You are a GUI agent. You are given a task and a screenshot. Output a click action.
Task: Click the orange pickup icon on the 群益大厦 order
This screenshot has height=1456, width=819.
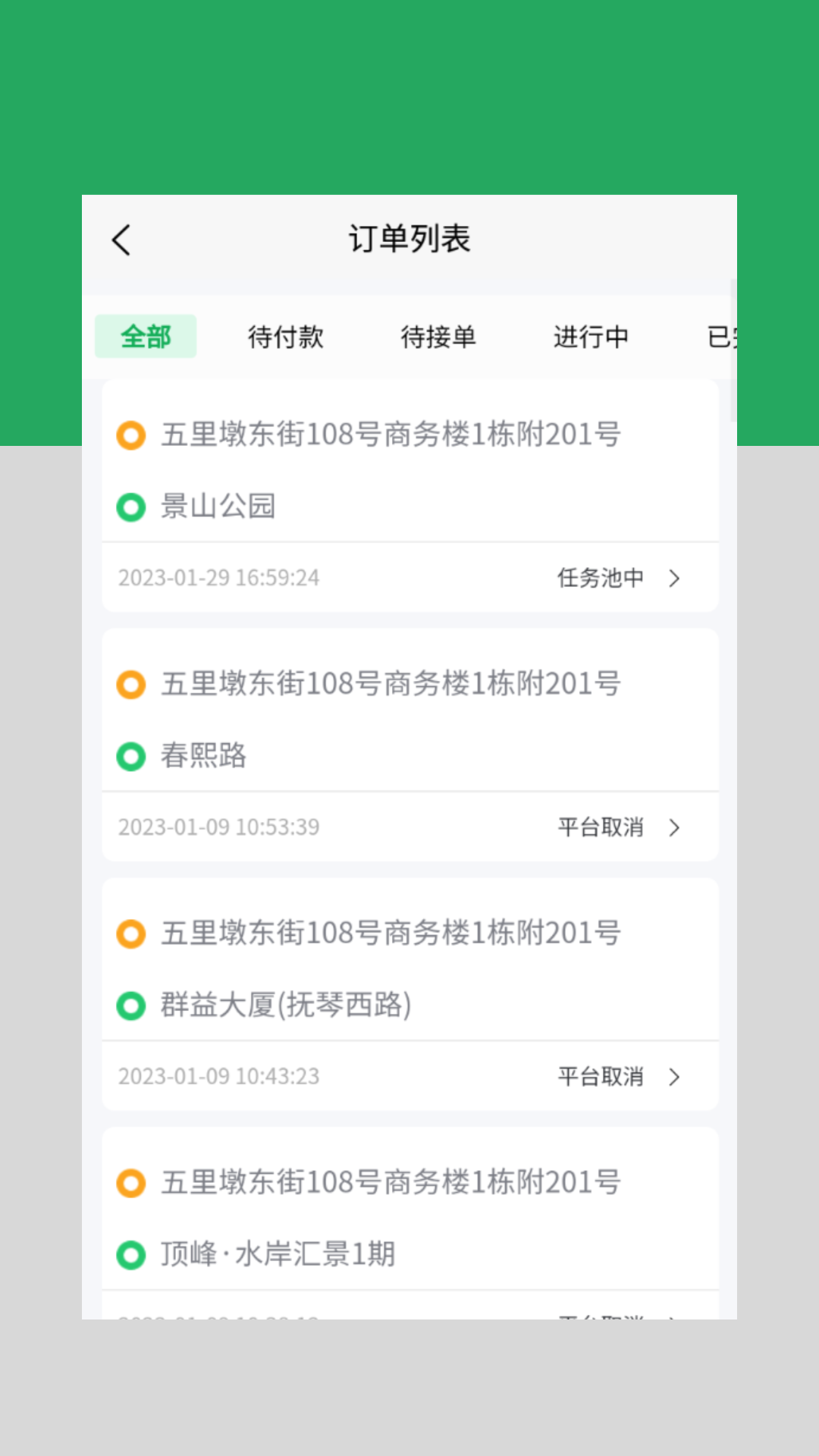point(131,934)
